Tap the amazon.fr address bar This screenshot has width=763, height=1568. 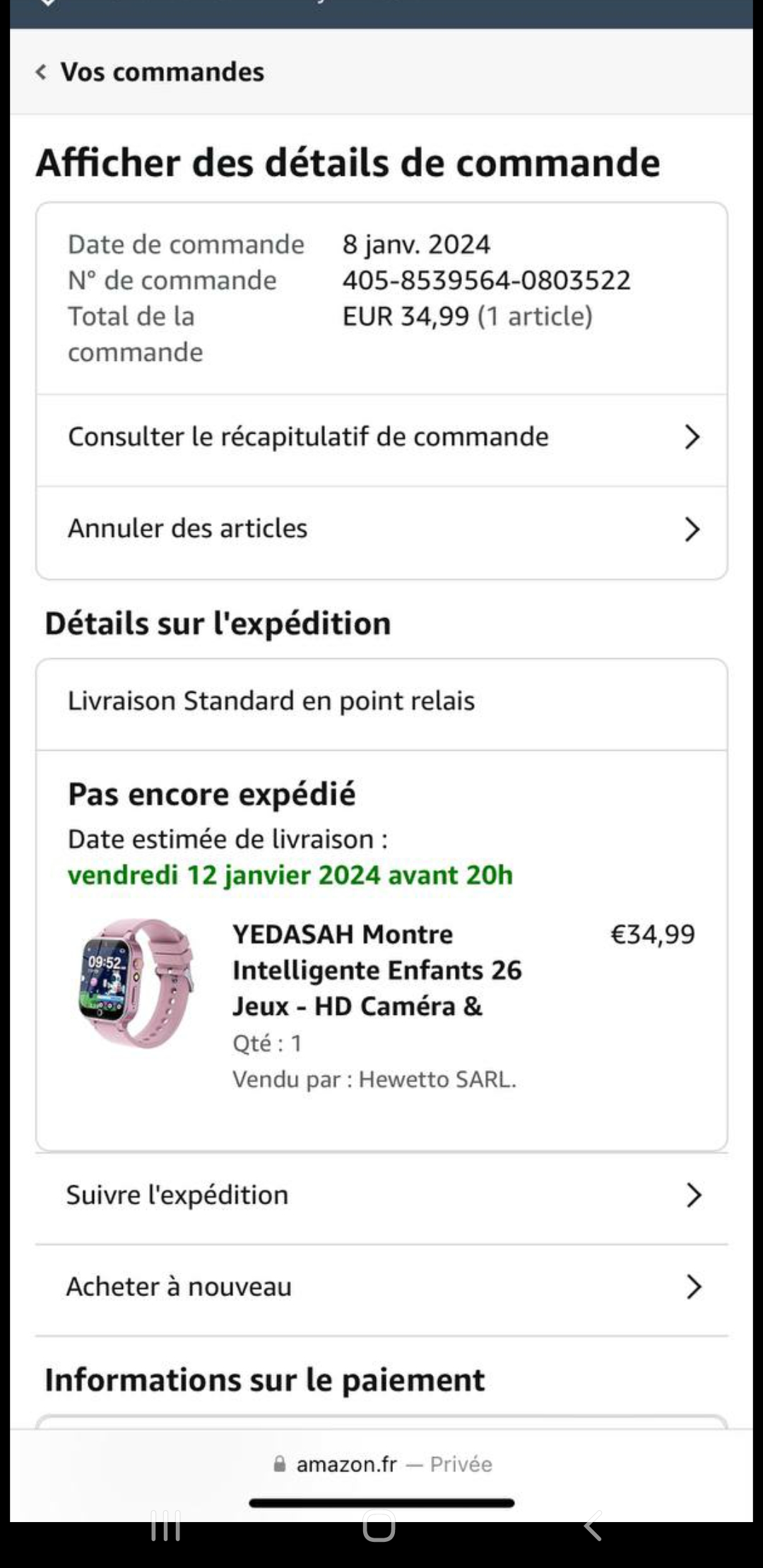381,1464
